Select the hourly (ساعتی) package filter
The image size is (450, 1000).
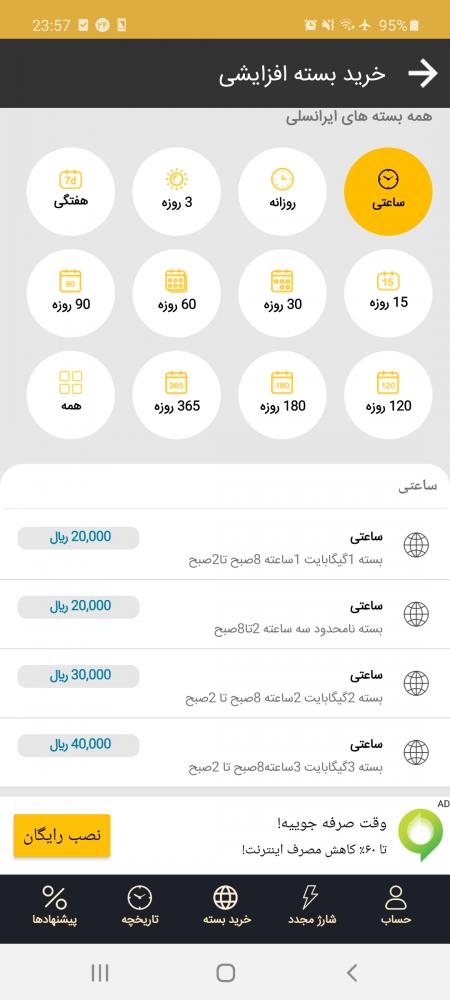tap(388, 191)
